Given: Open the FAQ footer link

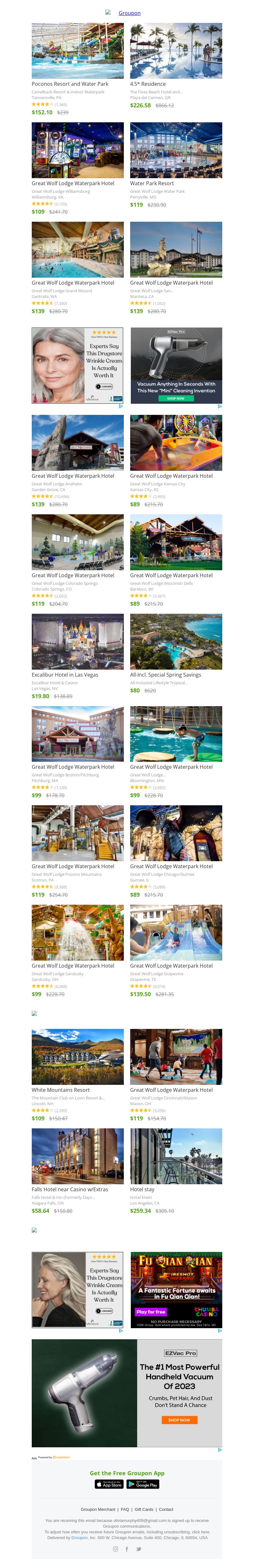Looking at the screenshot, I should coord(124,1509).
